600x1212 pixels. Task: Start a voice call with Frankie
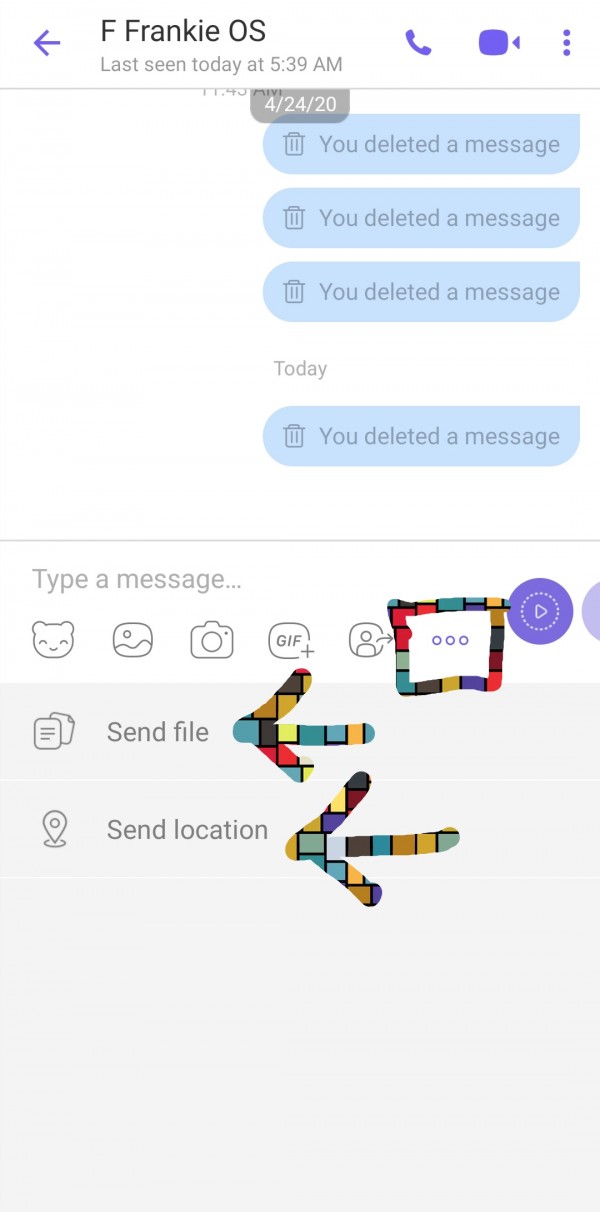417,43
